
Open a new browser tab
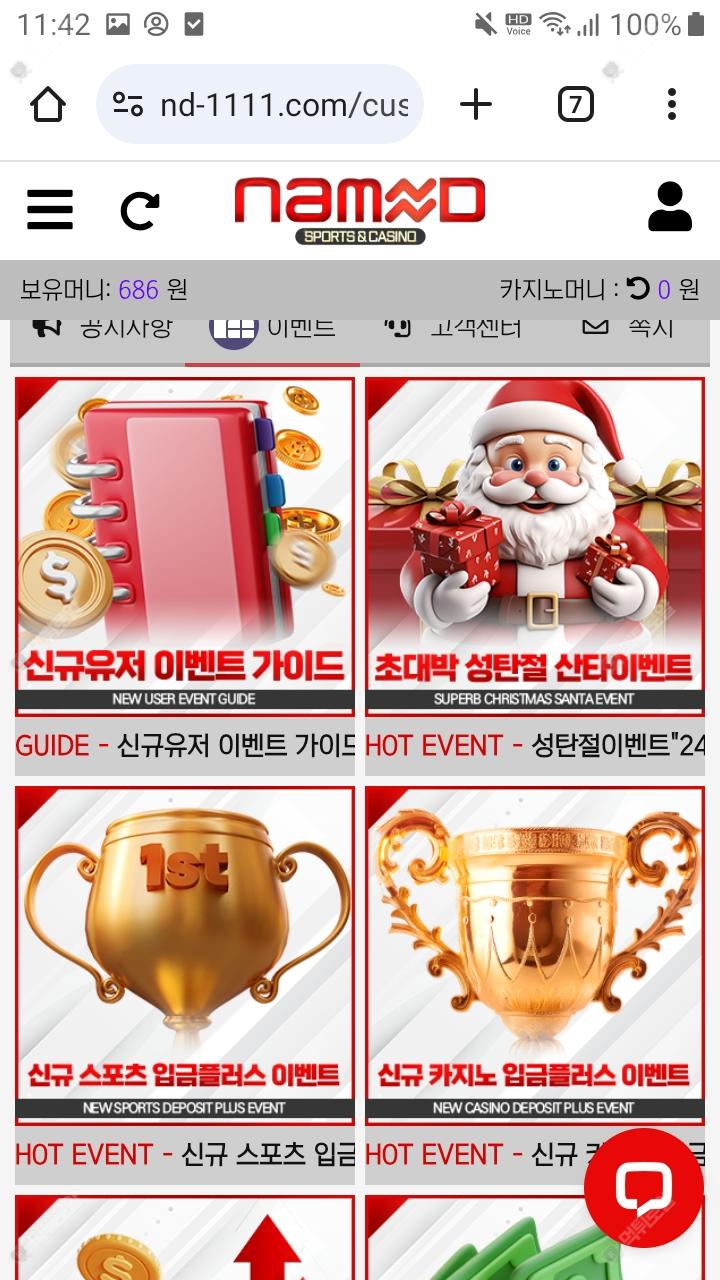(476, 104)
